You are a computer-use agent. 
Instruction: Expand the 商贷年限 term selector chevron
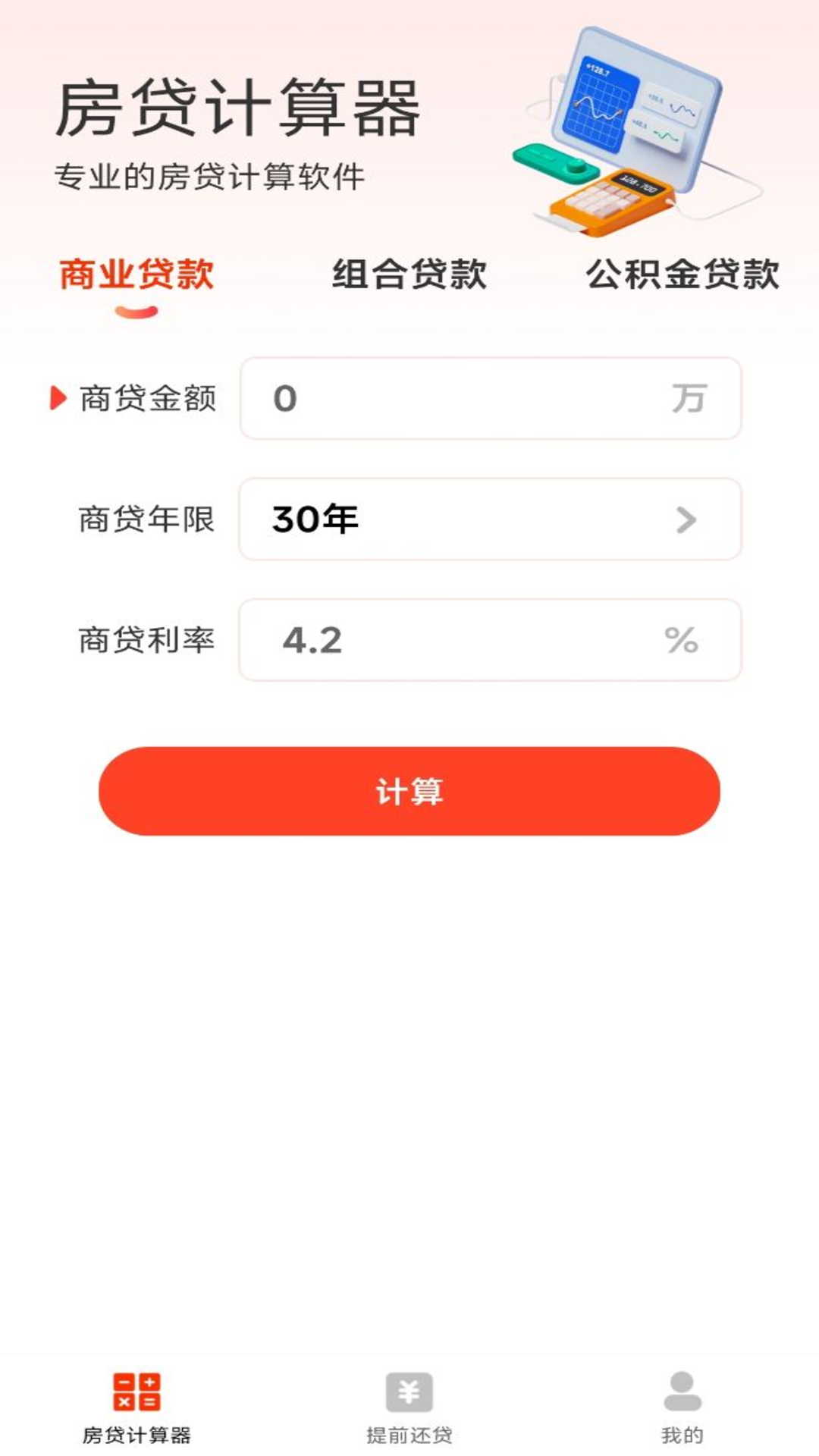[687, 519]
